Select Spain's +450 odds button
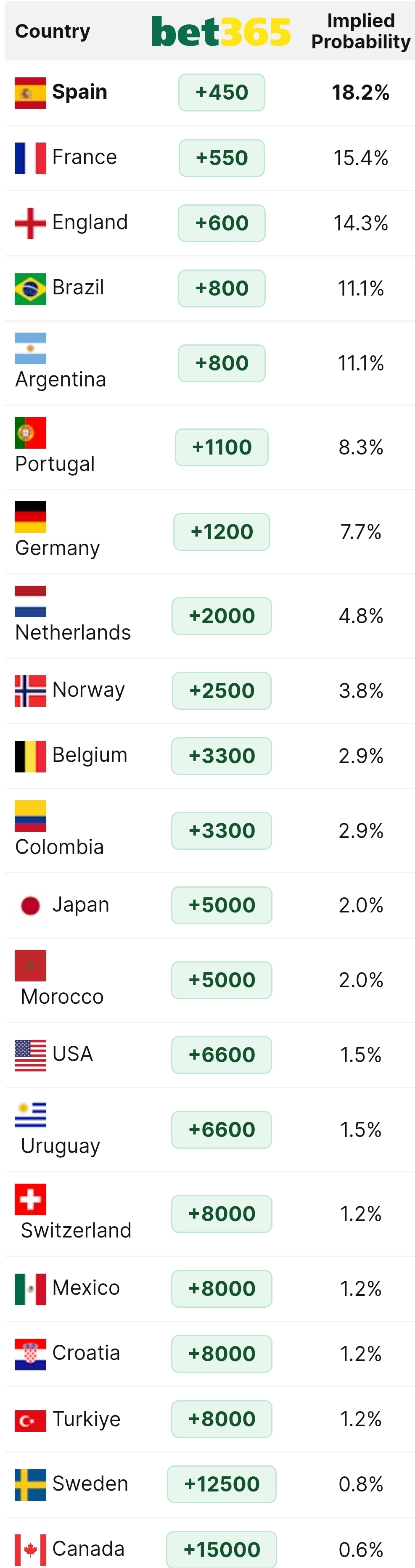 point(222,93)
